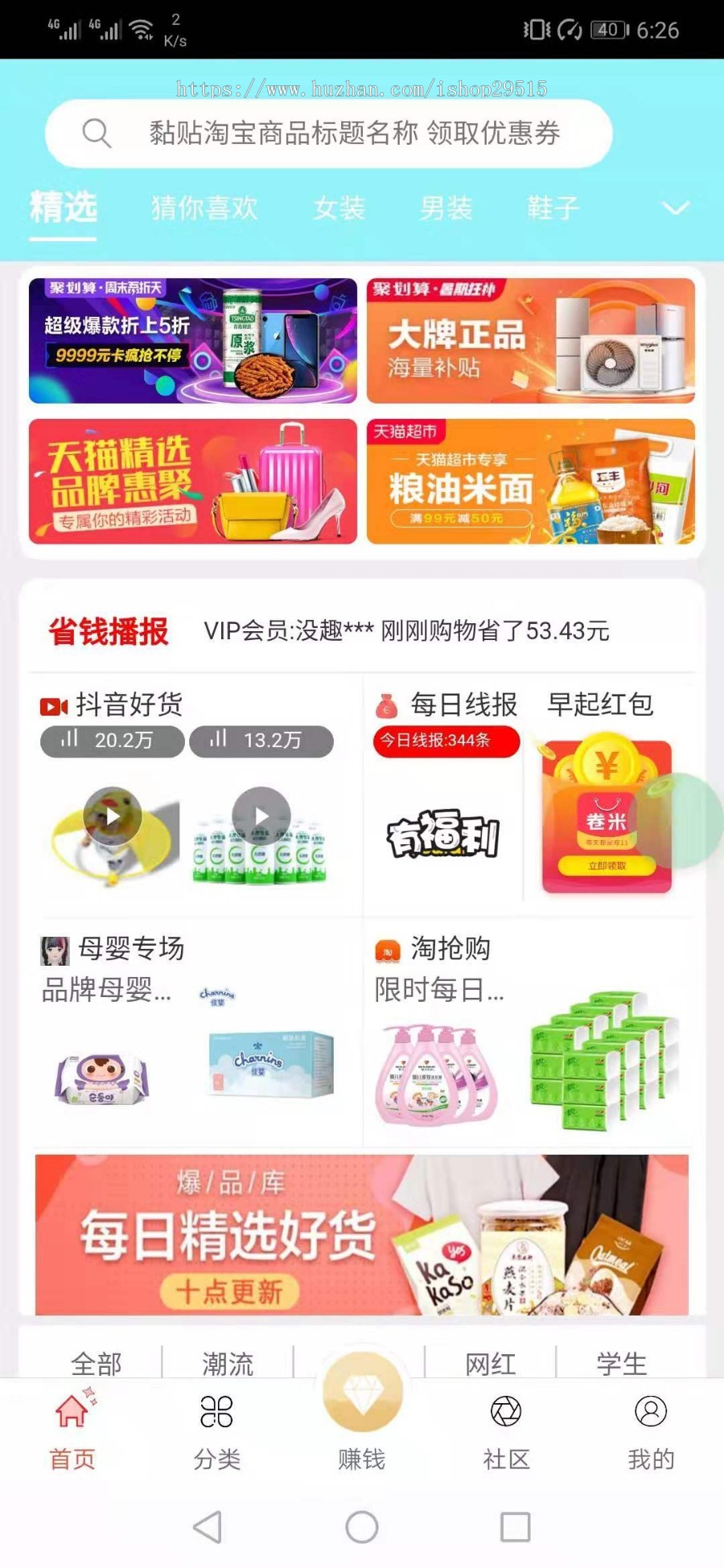Screen dimensions: 724x1568
Task: Play the green bottles product video
Action: click(261, 815)
